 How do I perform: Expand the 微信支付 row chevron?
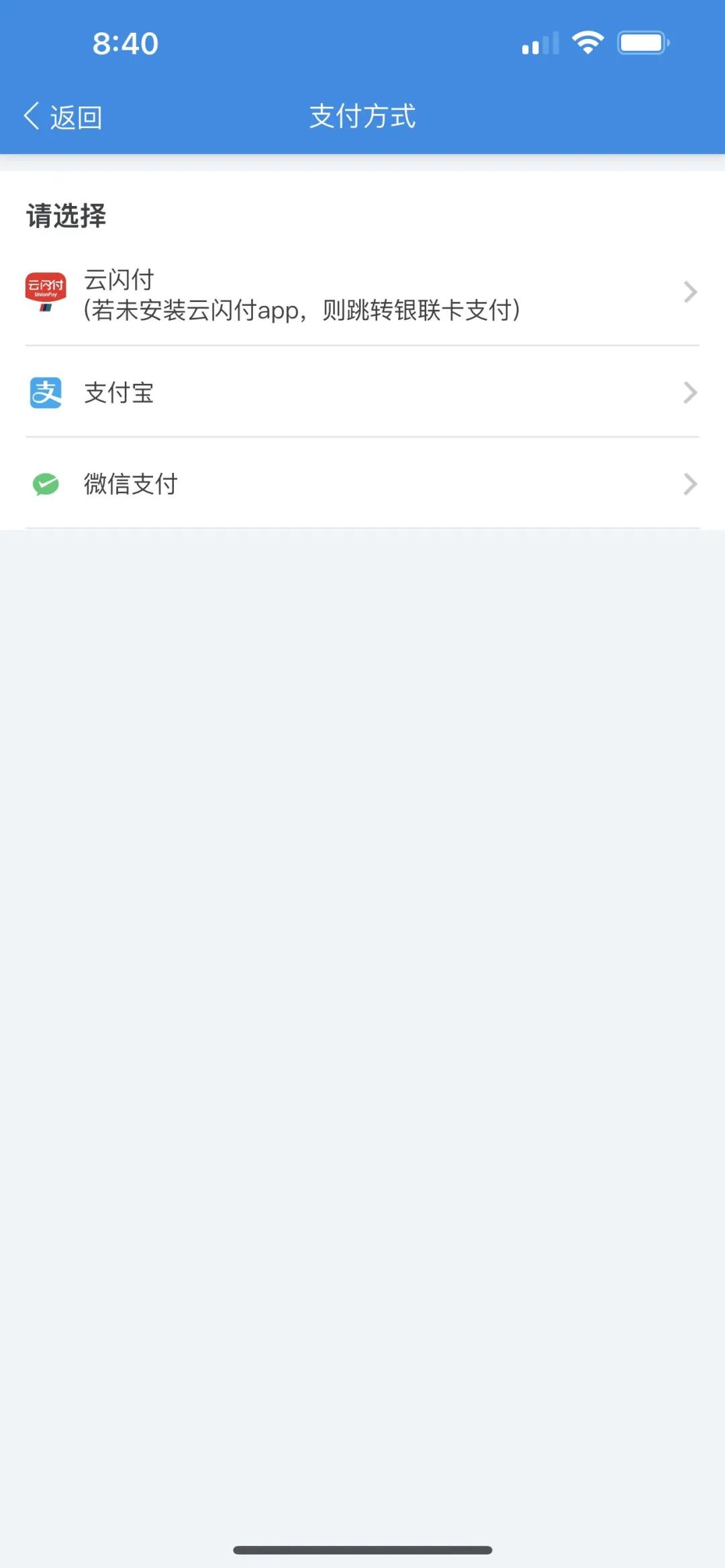click(691, 484)
